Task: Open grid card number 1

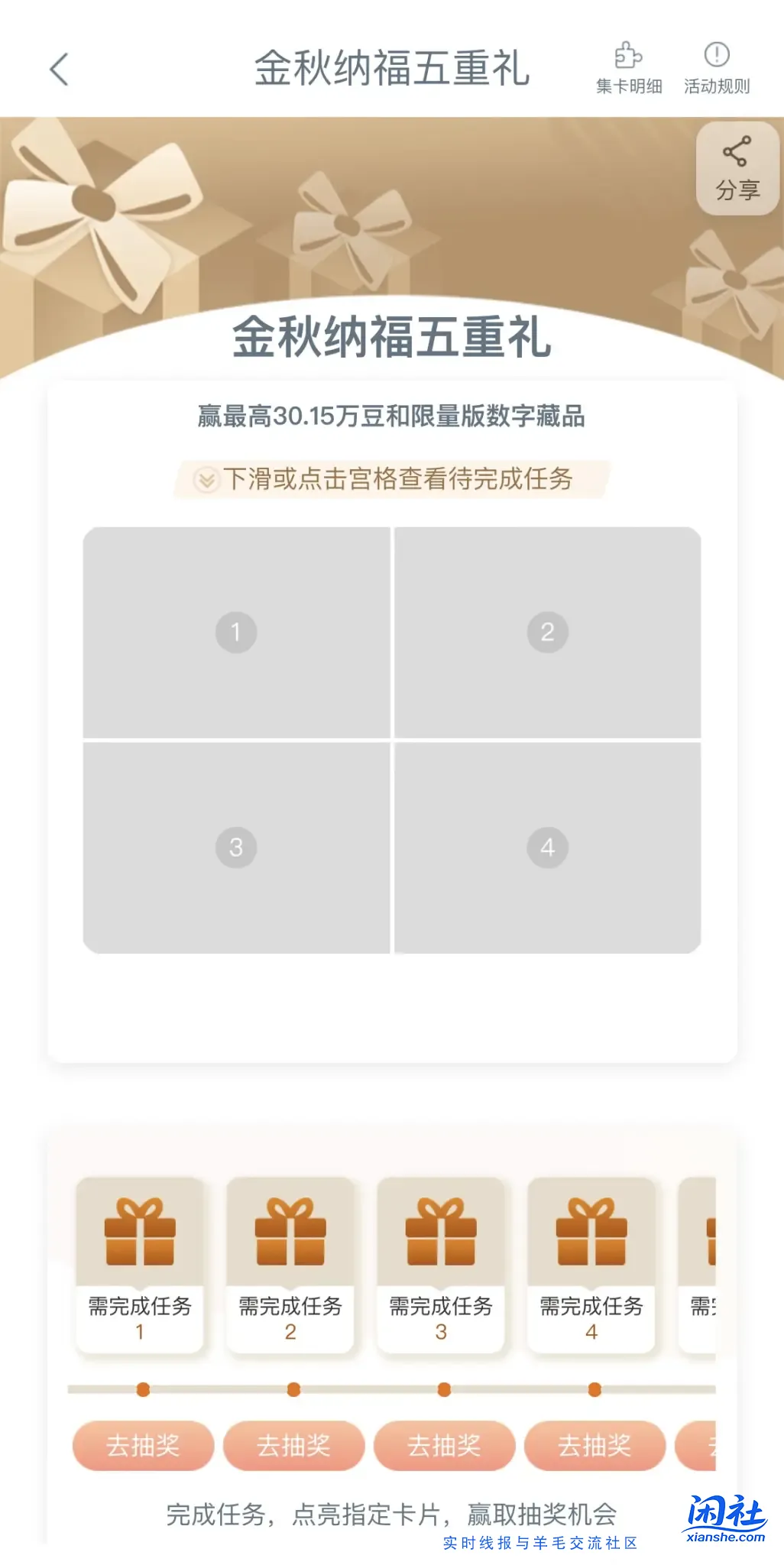Action: tap(236, 632)
